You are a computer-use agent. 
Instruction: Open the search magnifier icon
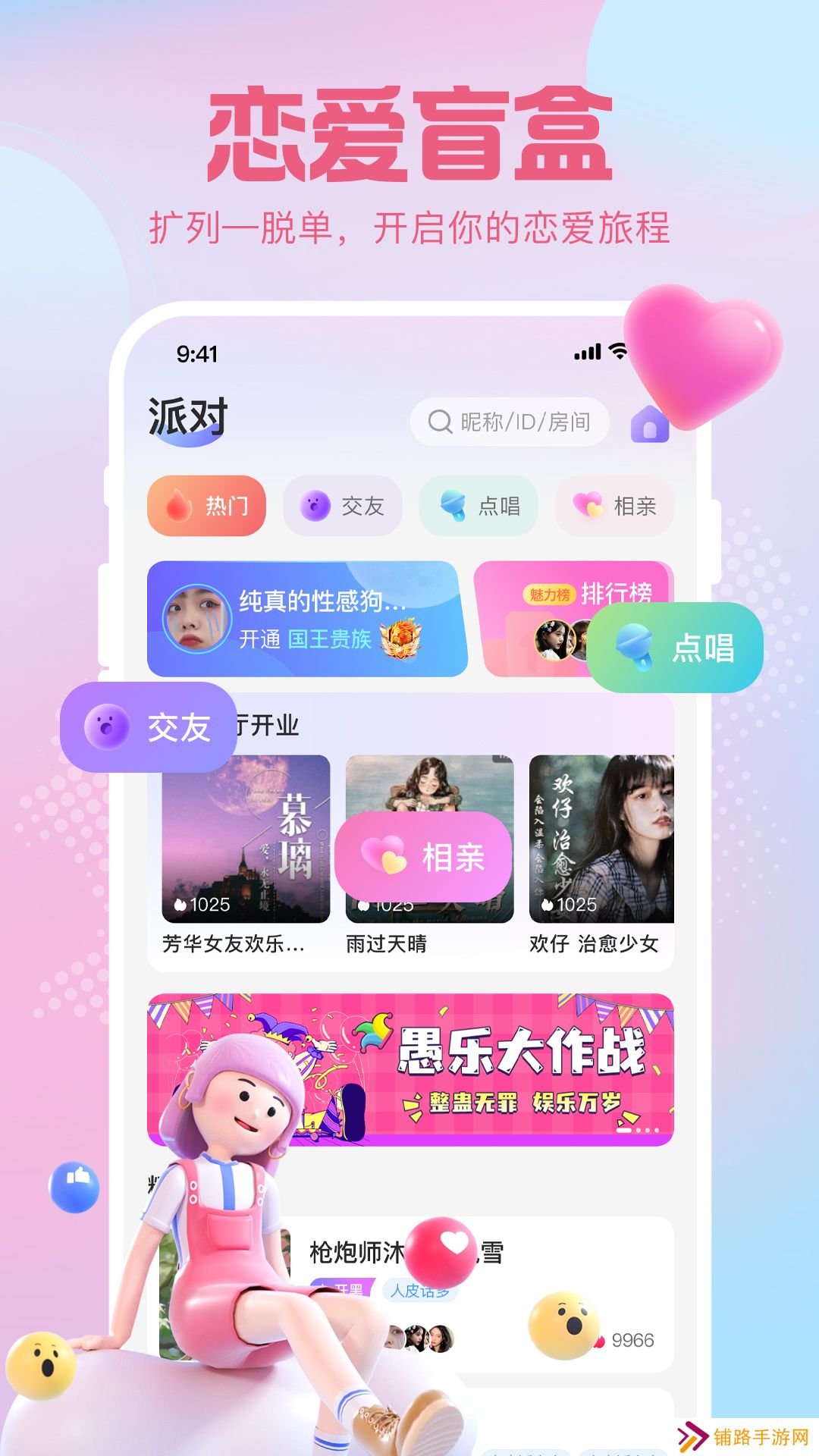438,422
